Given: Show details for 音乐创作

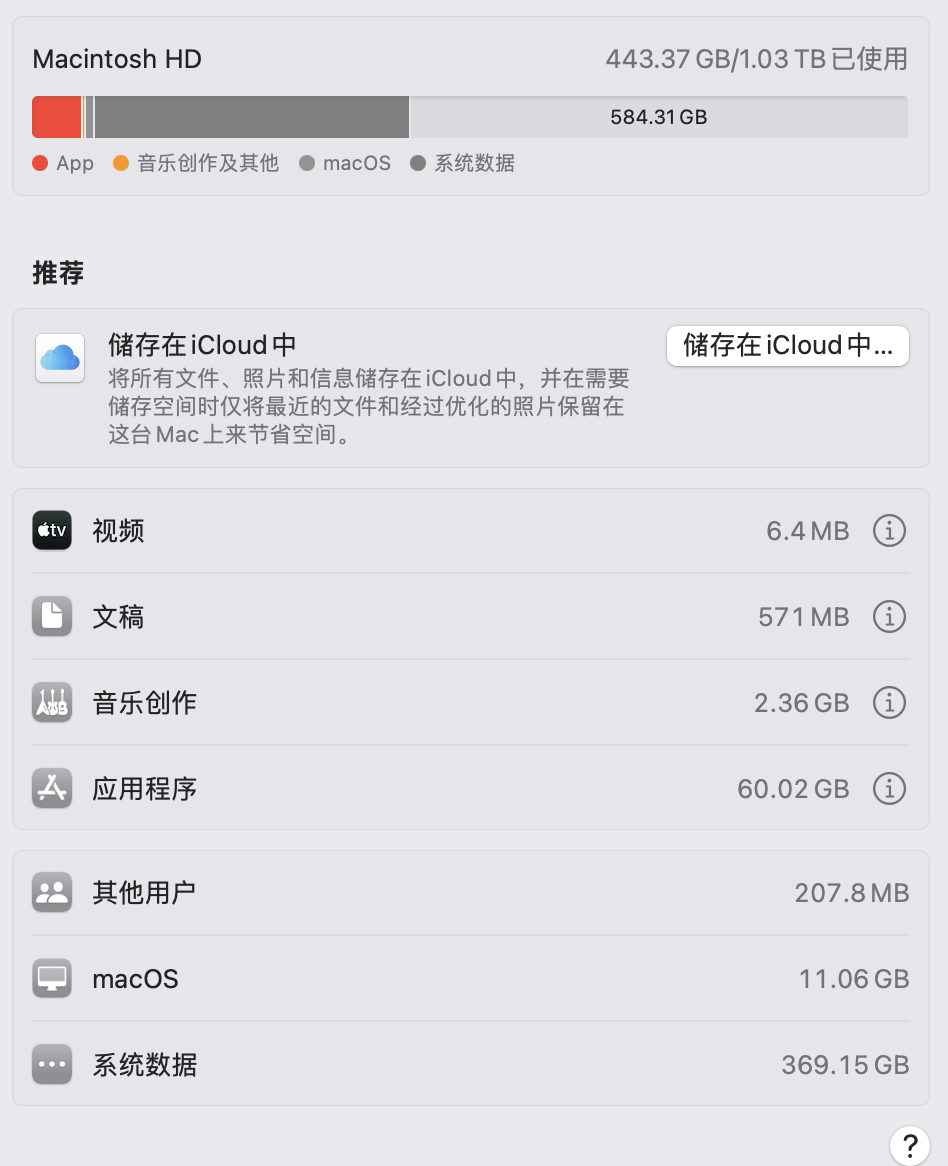Looking at the screenshot, I should click(x=889, y=703).
